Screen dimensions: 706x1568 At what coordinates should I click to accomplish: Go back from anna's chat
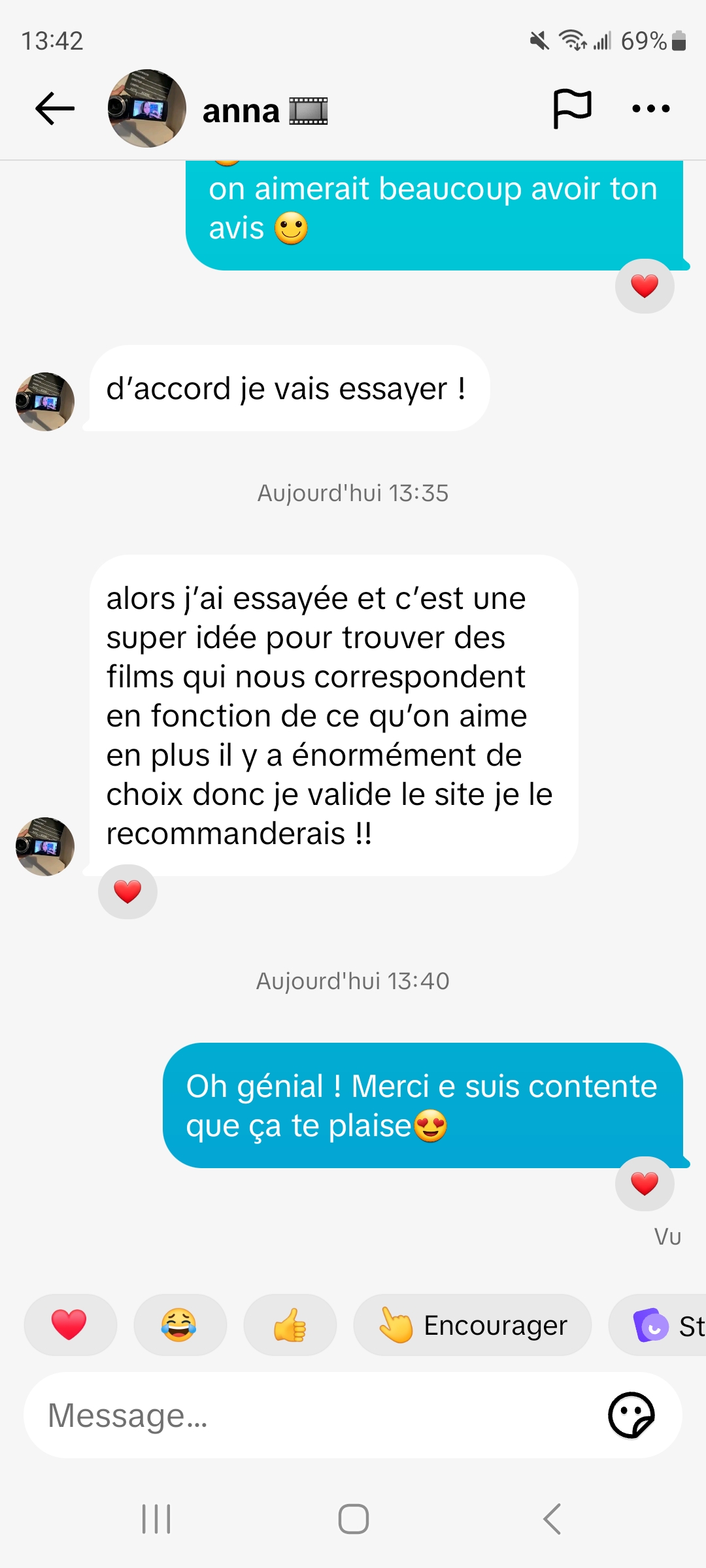[55, 108]
